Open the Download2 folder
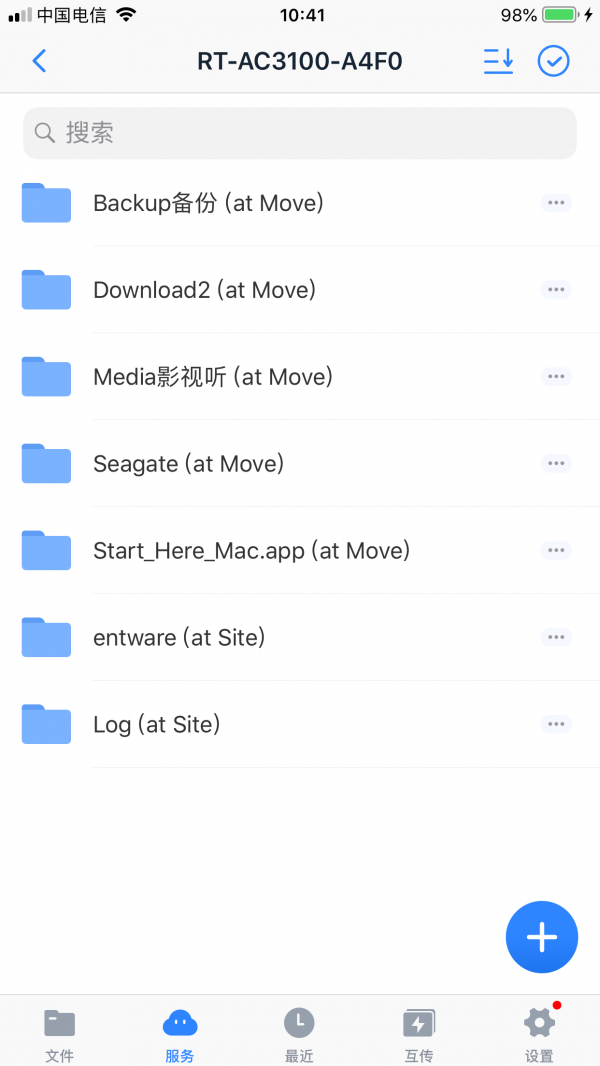This screenshot has width=600, height=1066. (204, 290)
